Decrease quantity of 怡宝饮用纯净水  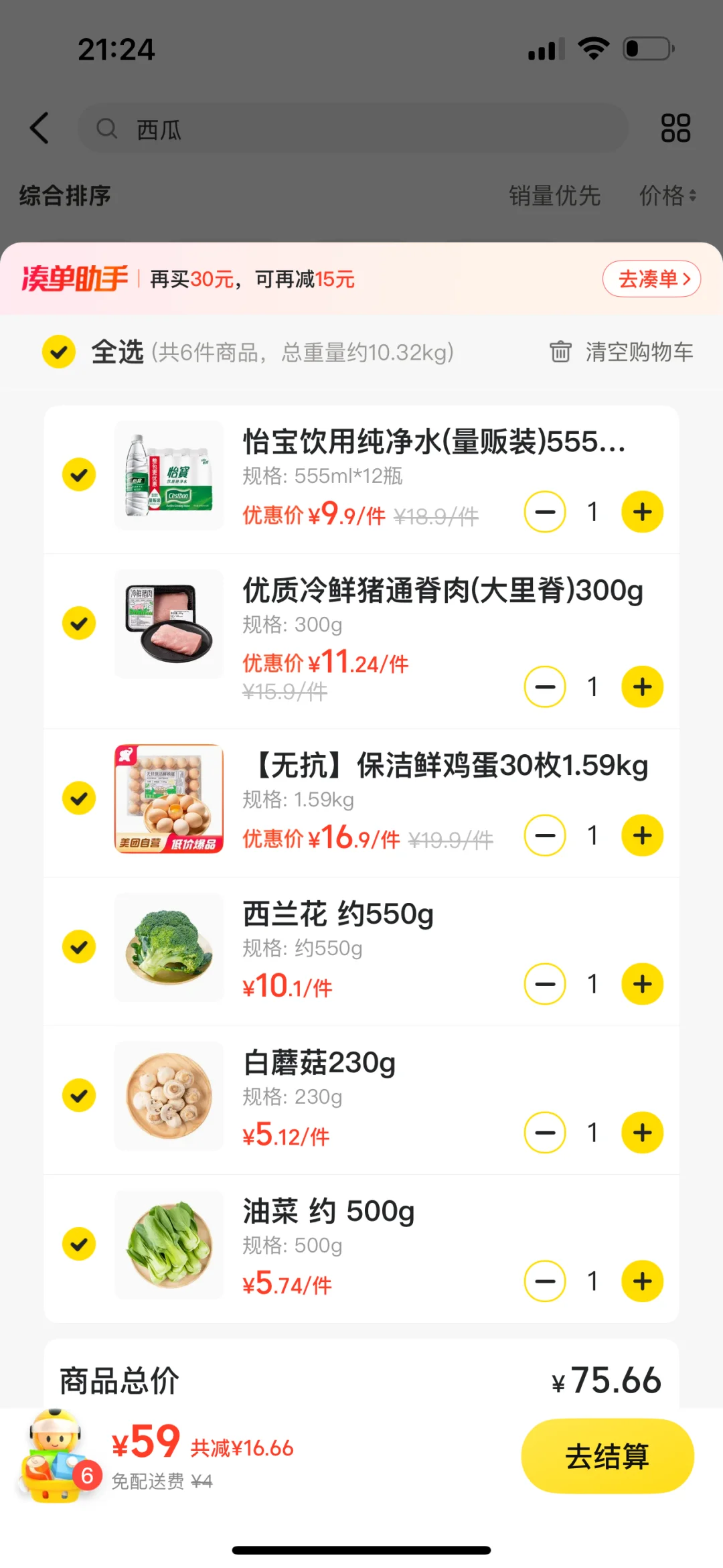pos(545,512)
